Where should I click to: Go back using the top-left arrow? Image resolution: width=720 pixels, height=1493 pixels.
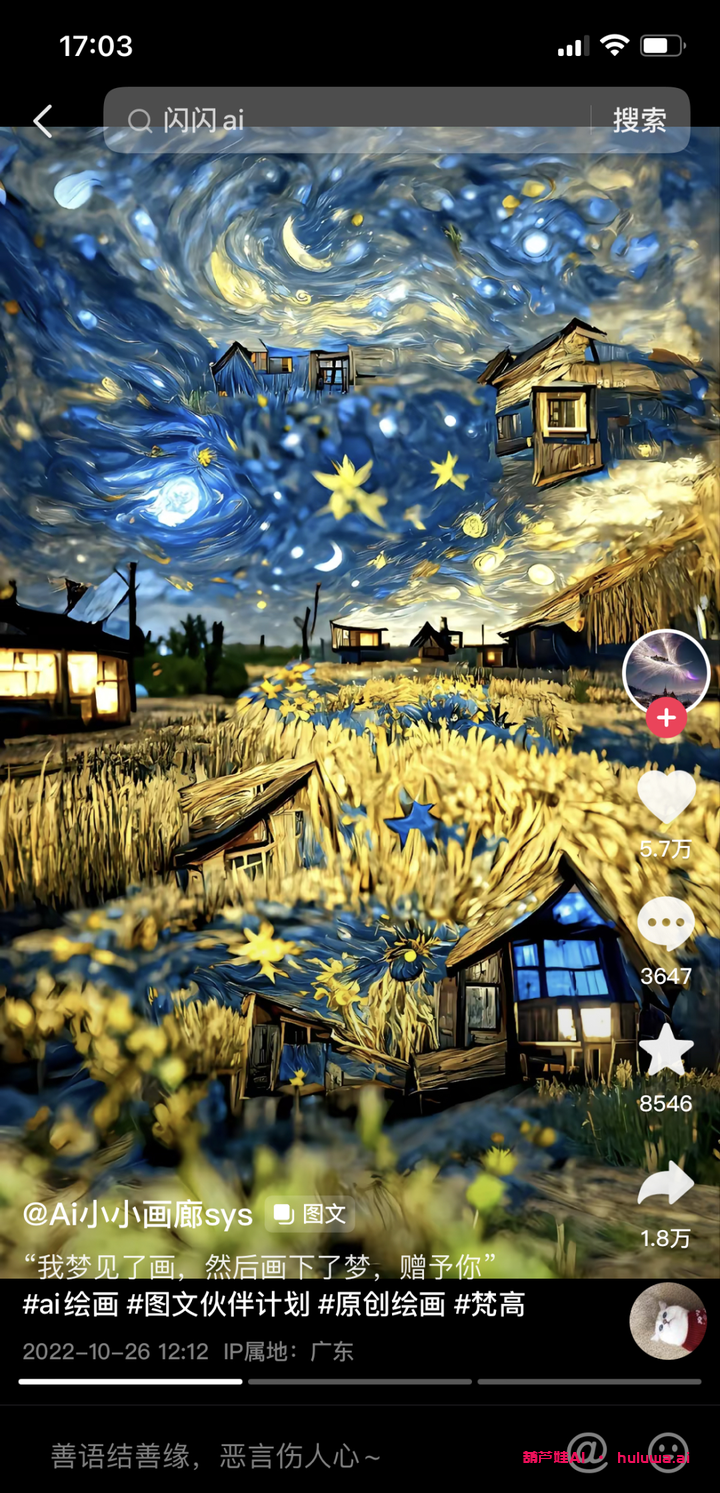(43, 121)
